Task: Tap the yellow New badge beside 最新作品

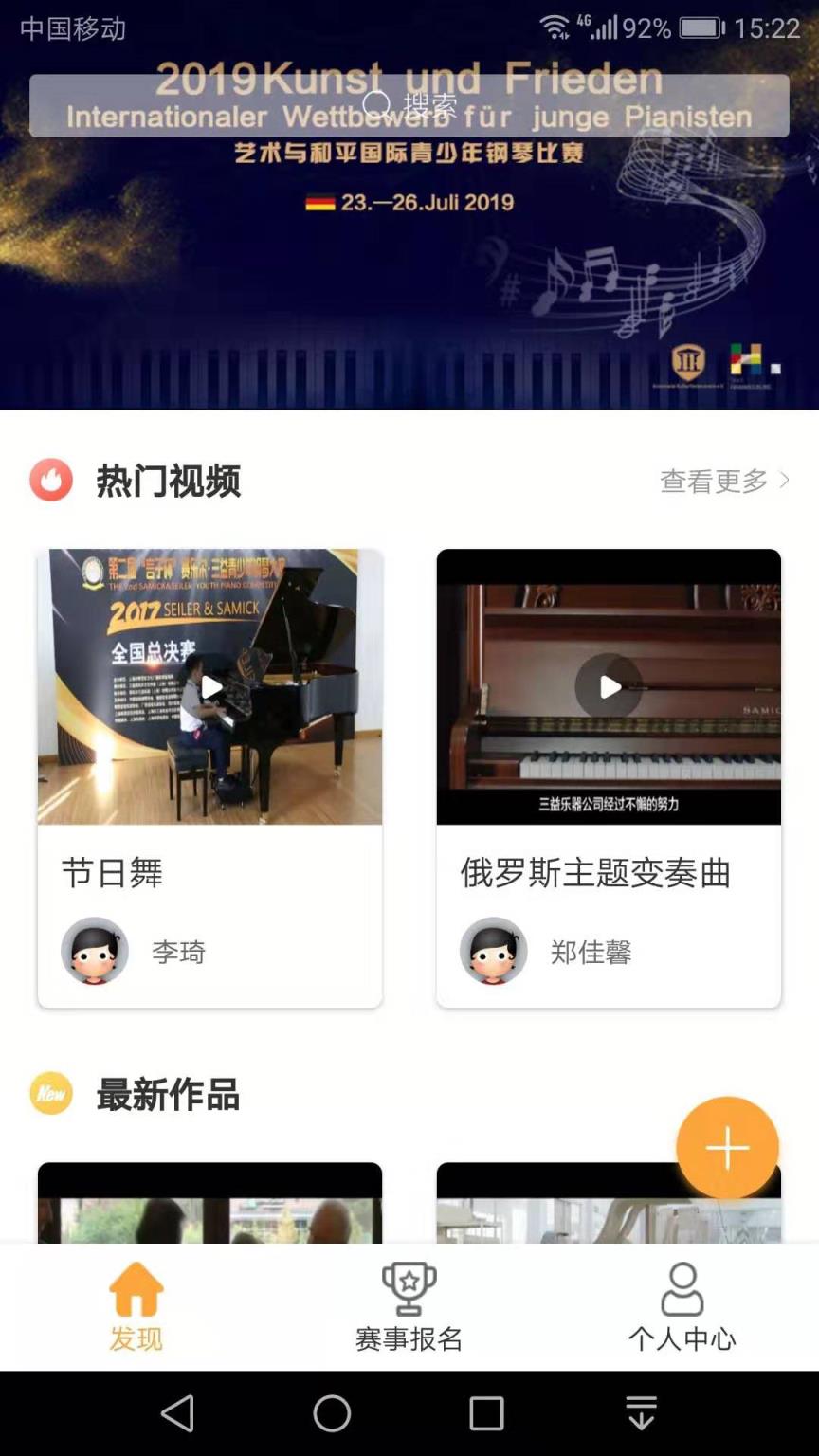Action: (51, 1093)
